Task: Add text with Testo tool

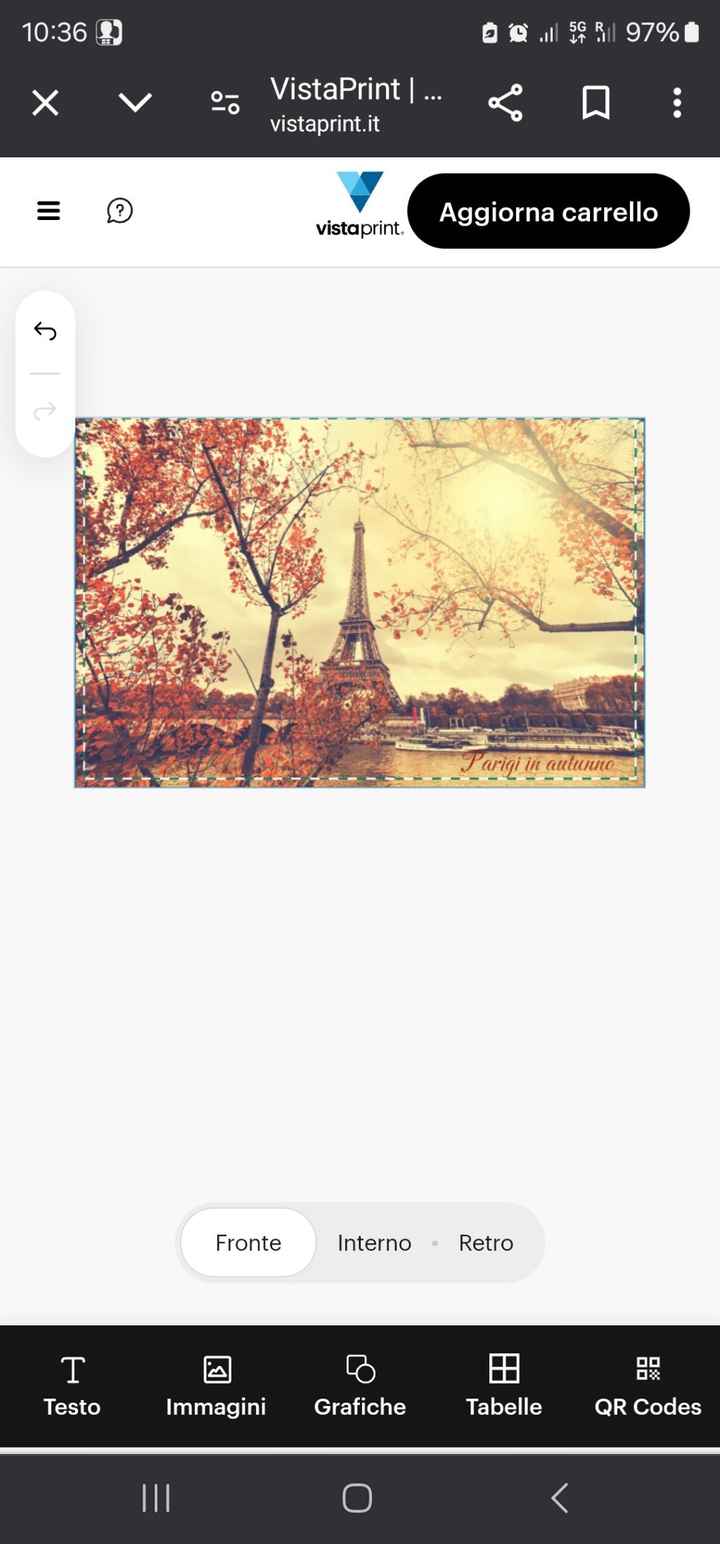Action: (x=72, y=1385)
